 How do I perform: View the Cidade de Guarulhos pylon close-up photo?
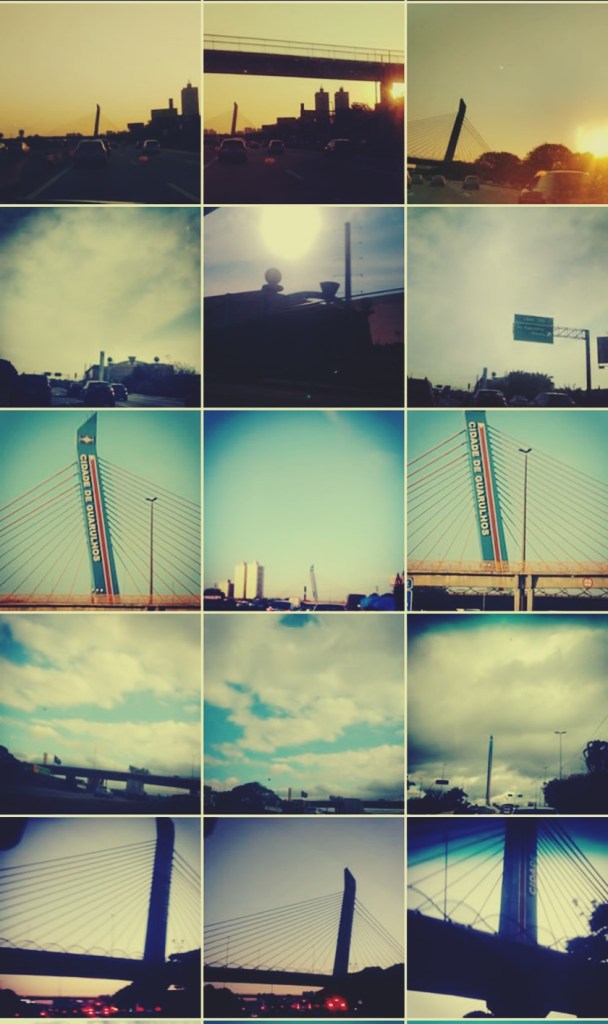[100, 510]
